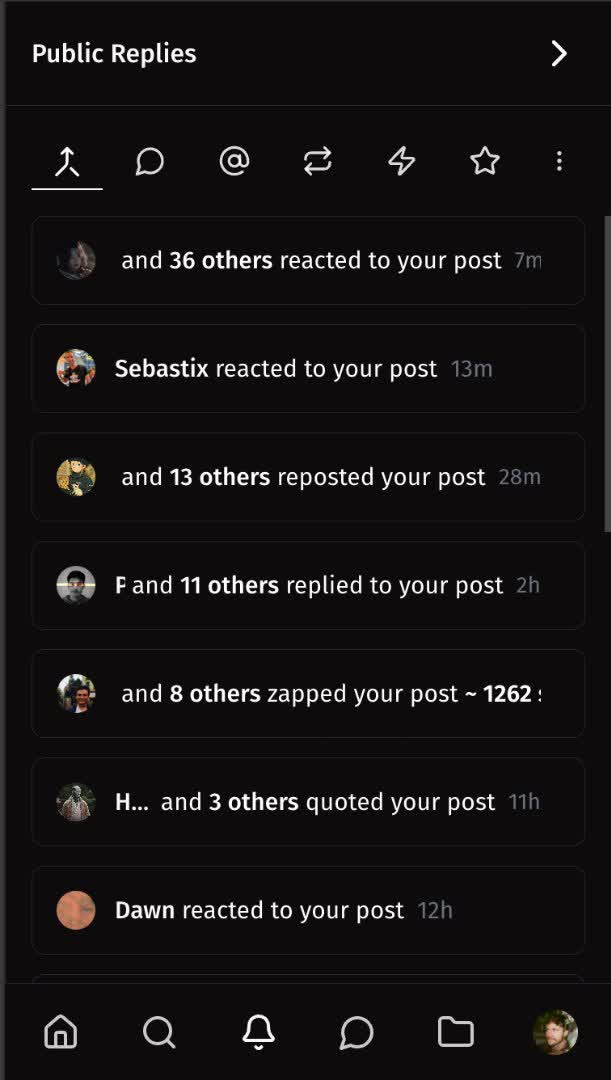Screen dimensions: 611x1080
Task: Open your profile avatar in the bottom bar
Action: (555, 1032)
